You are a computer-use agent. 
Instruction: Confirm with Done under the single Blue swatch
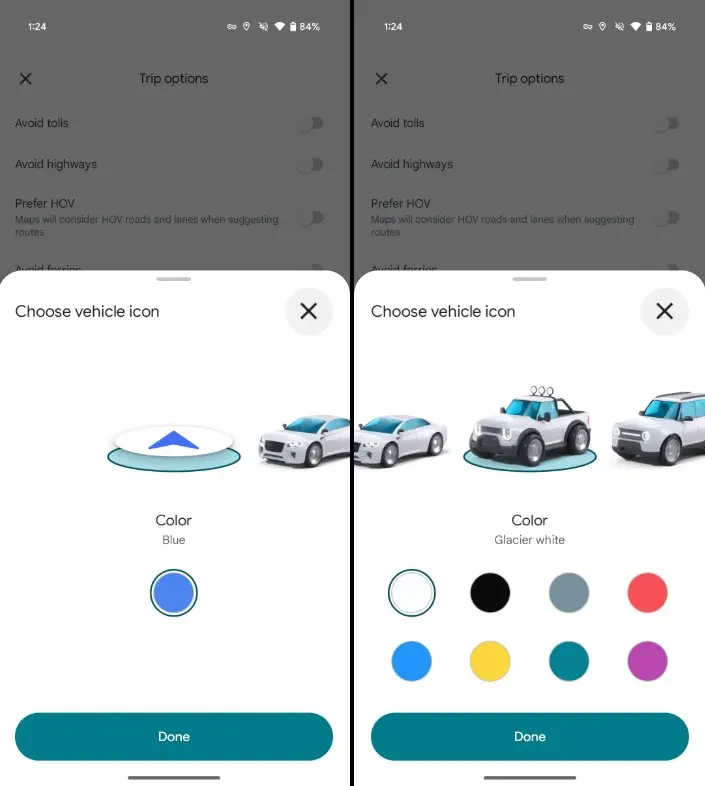click(174, 737)
